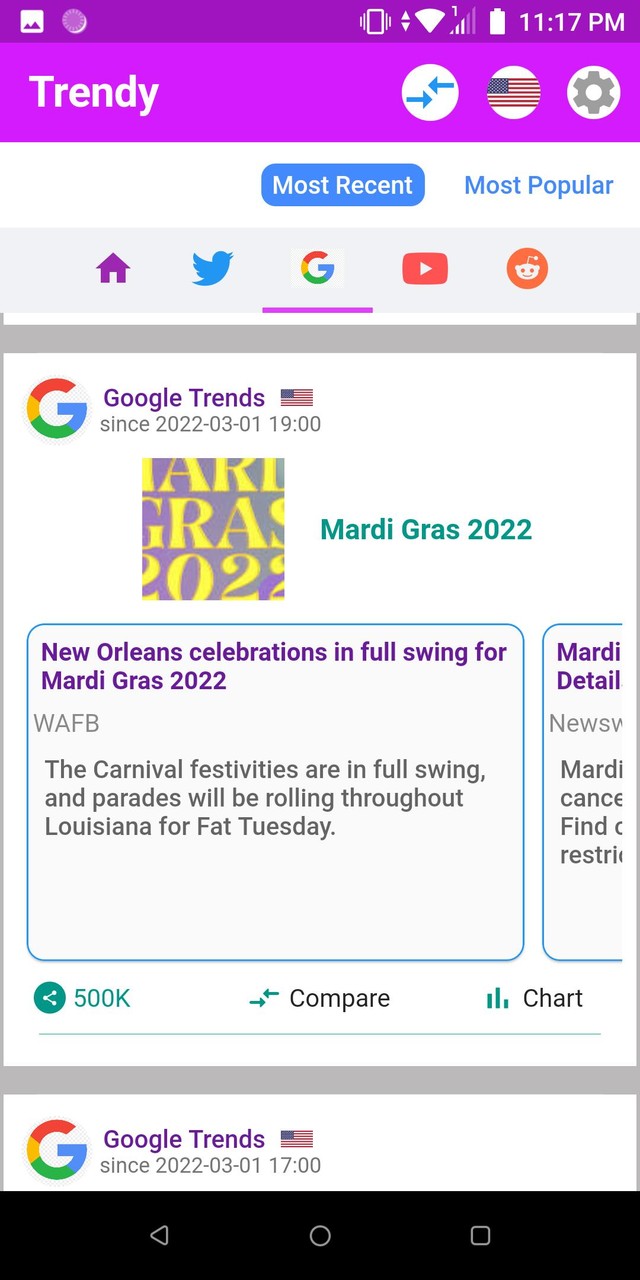The width and height of the screenshot is (640, 1280).
Task: Switch to Most Popular
Action: [x=538, y=186]
